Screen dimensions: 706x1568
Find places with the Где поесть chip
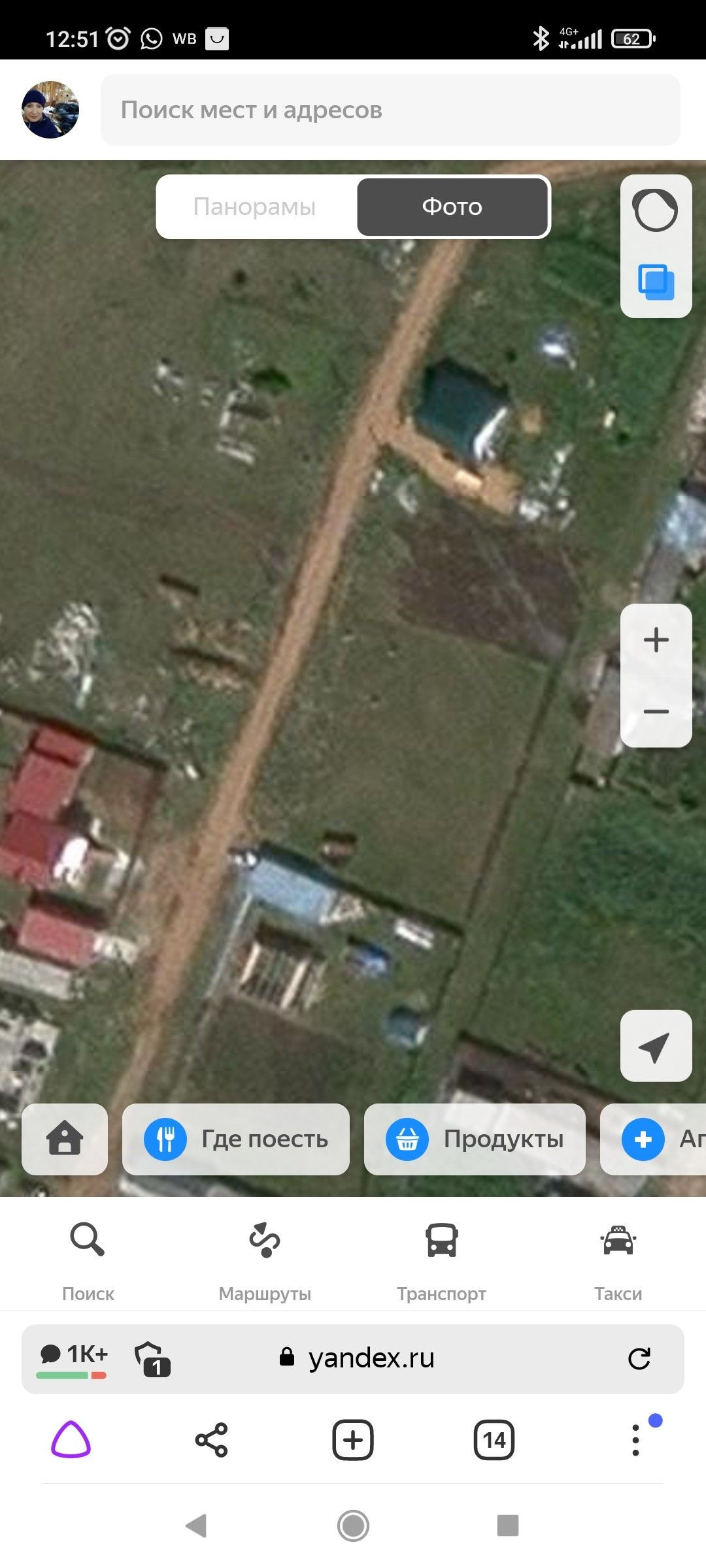point(236,1139)
